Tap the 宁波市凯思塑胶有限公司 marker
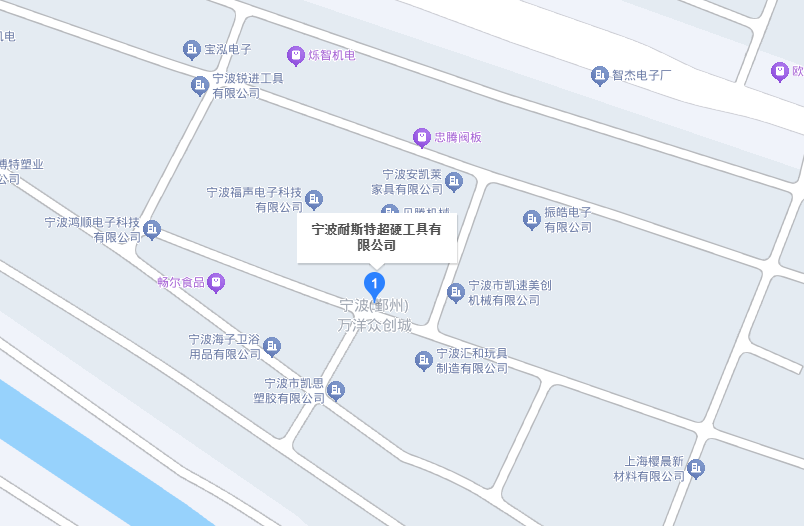Viewport: 804px width, 526px height. tap(336, 390)
